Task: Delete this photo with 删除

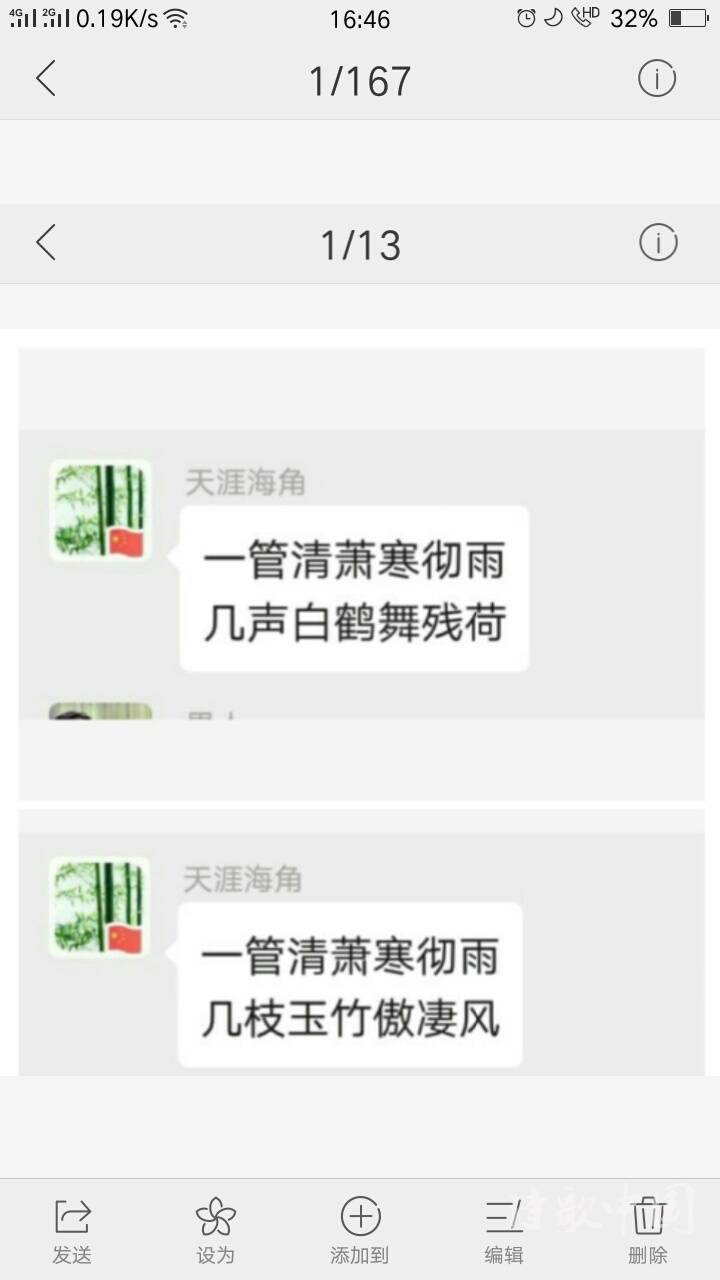Action: 648,1230
